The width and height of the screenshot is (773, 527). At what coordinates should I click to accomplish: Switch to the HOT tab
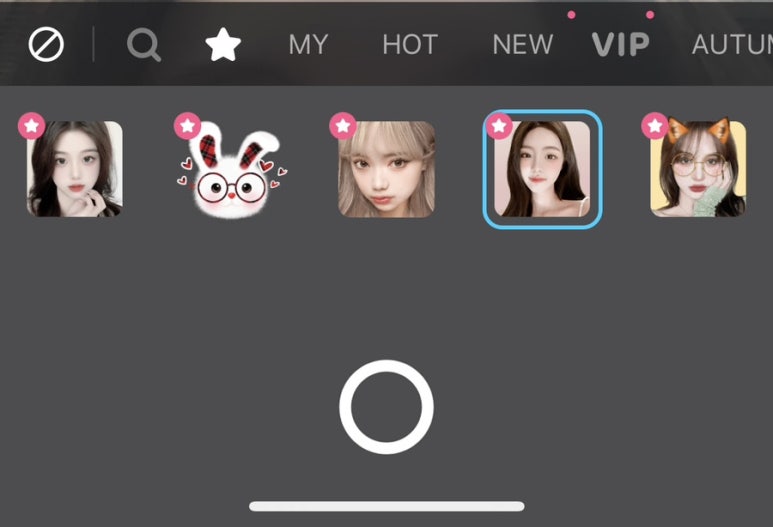pos(410,45)
